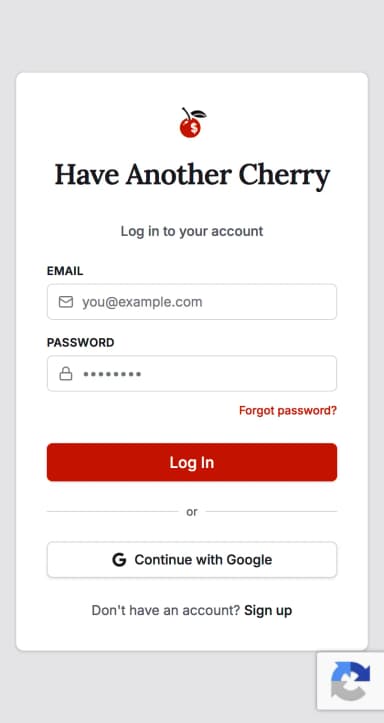Open the Sign up link
384x723 pixels.
click(x=268, y=610)
